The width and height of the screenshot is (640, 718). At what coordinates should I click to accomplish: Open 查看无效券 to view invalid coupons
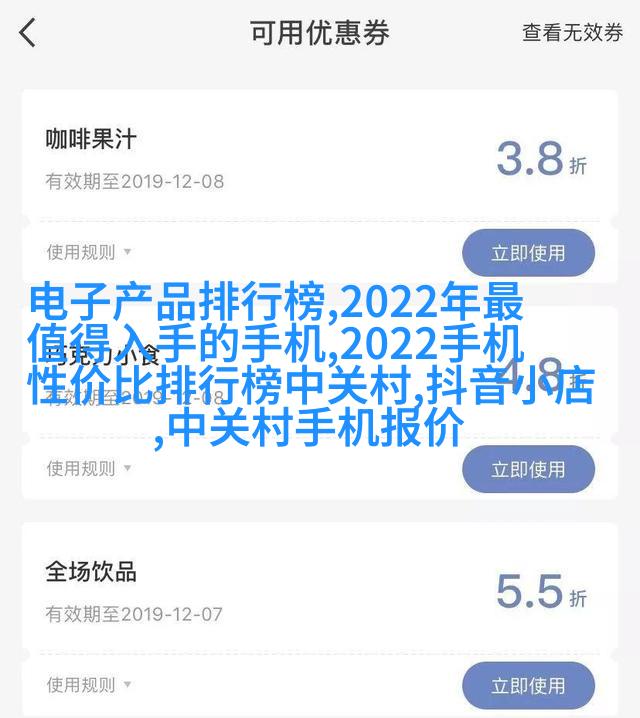click(x=572, y=33)
